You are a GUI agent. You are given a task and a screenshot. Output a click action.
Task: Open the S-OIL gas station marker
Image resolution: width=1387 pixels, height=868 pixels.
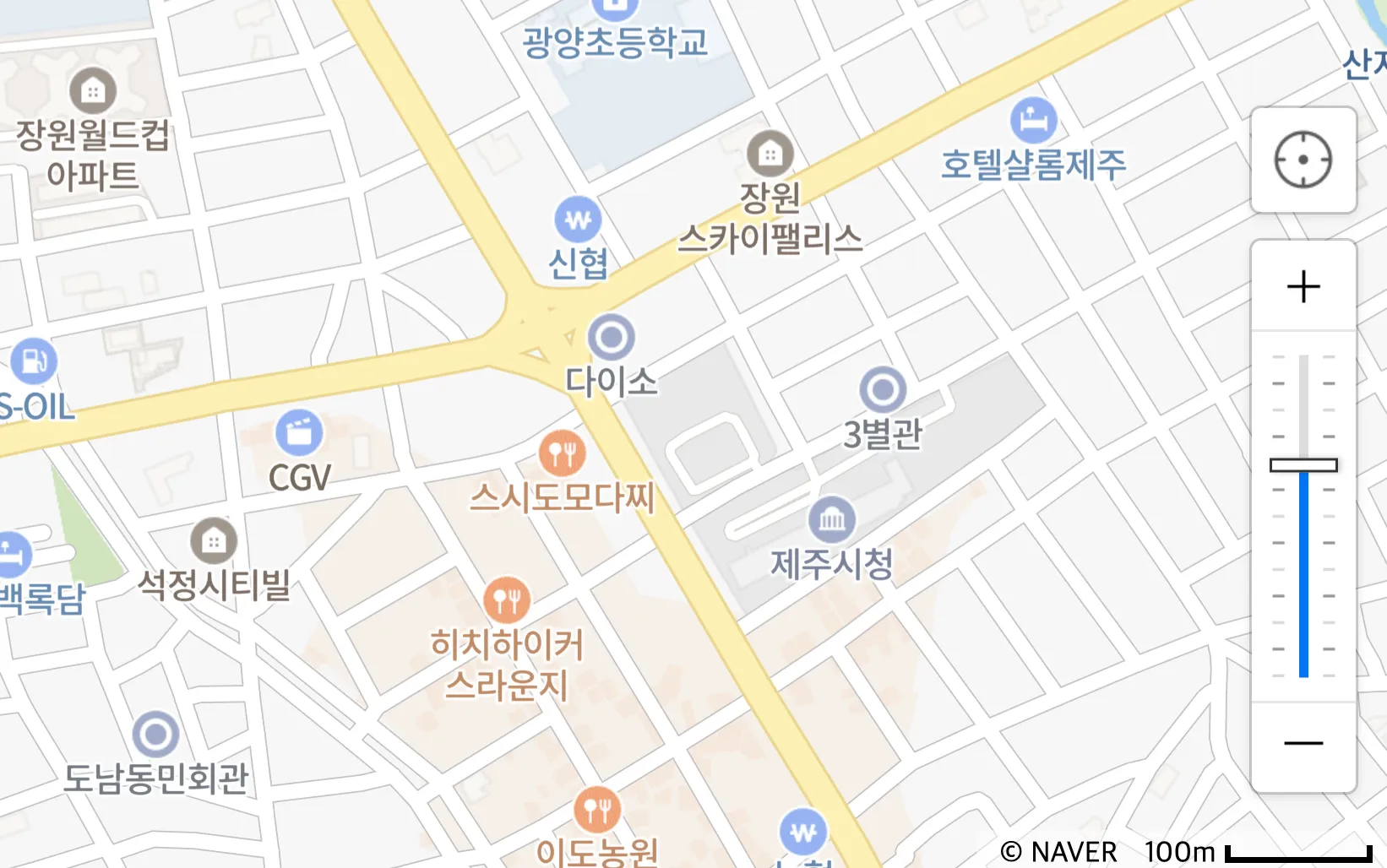pos(34,361)
